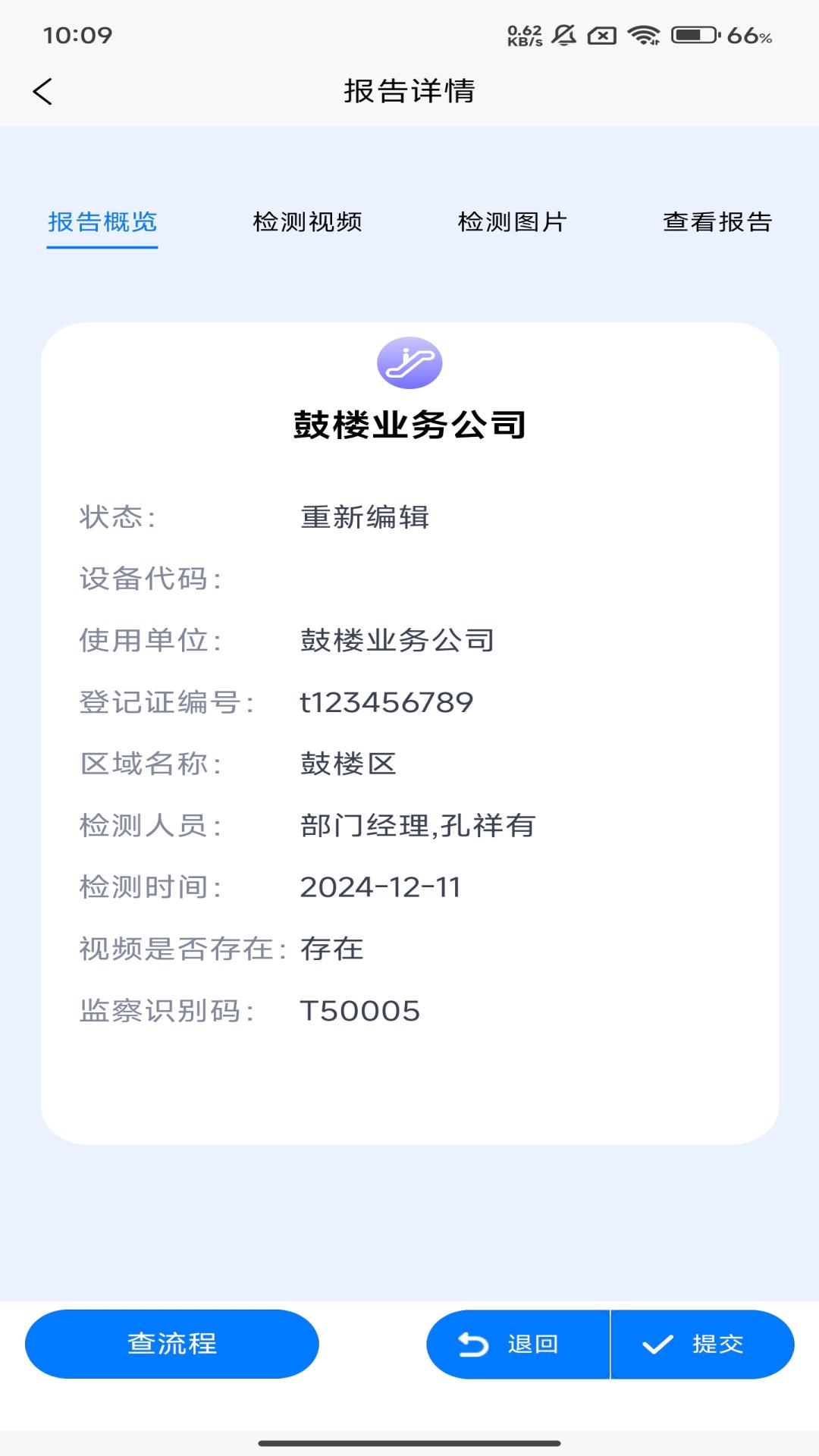Switch to the 检测视频 tab
The height and width of the screenshot is (1456, 819).
click(308, 222)
